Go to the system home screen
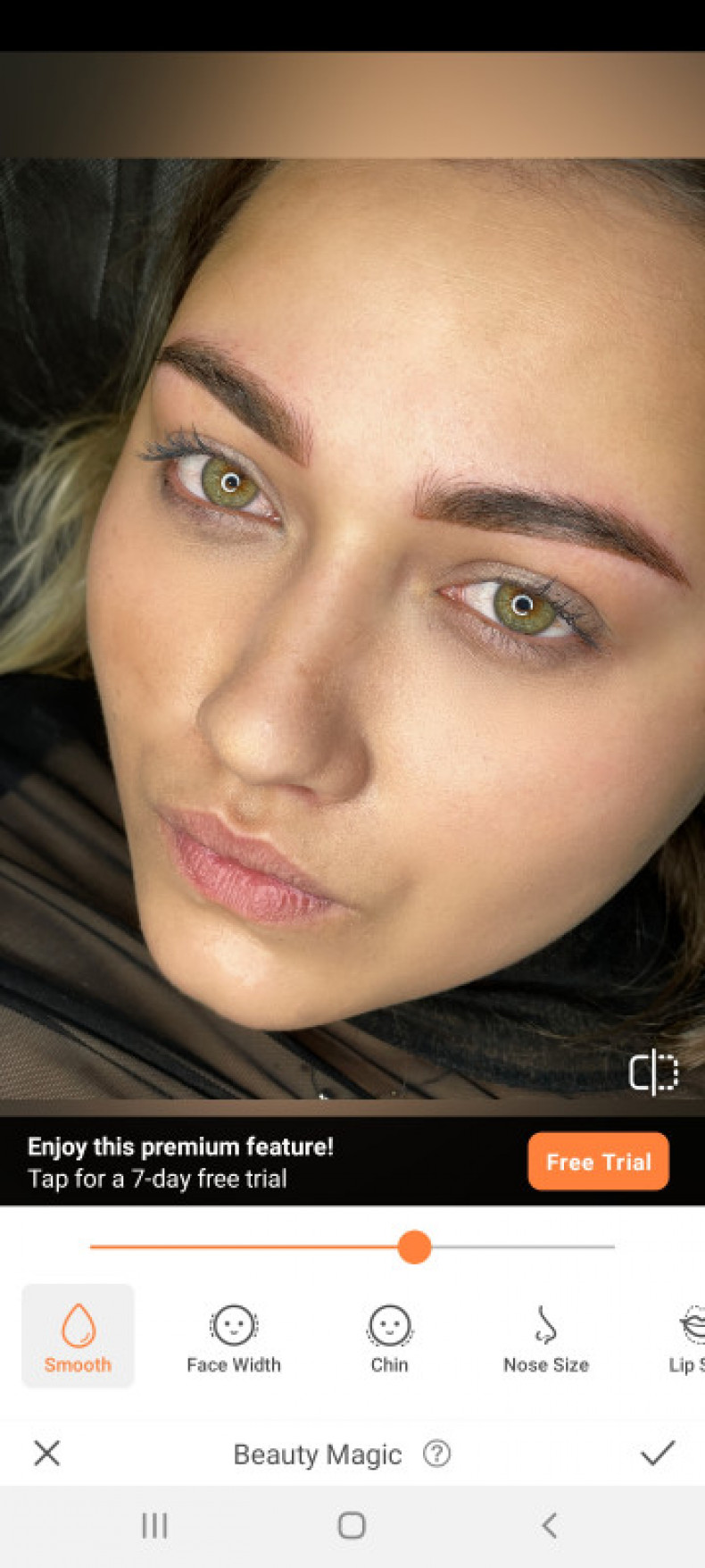The image size is (705, 1568). click(352, 1525)
